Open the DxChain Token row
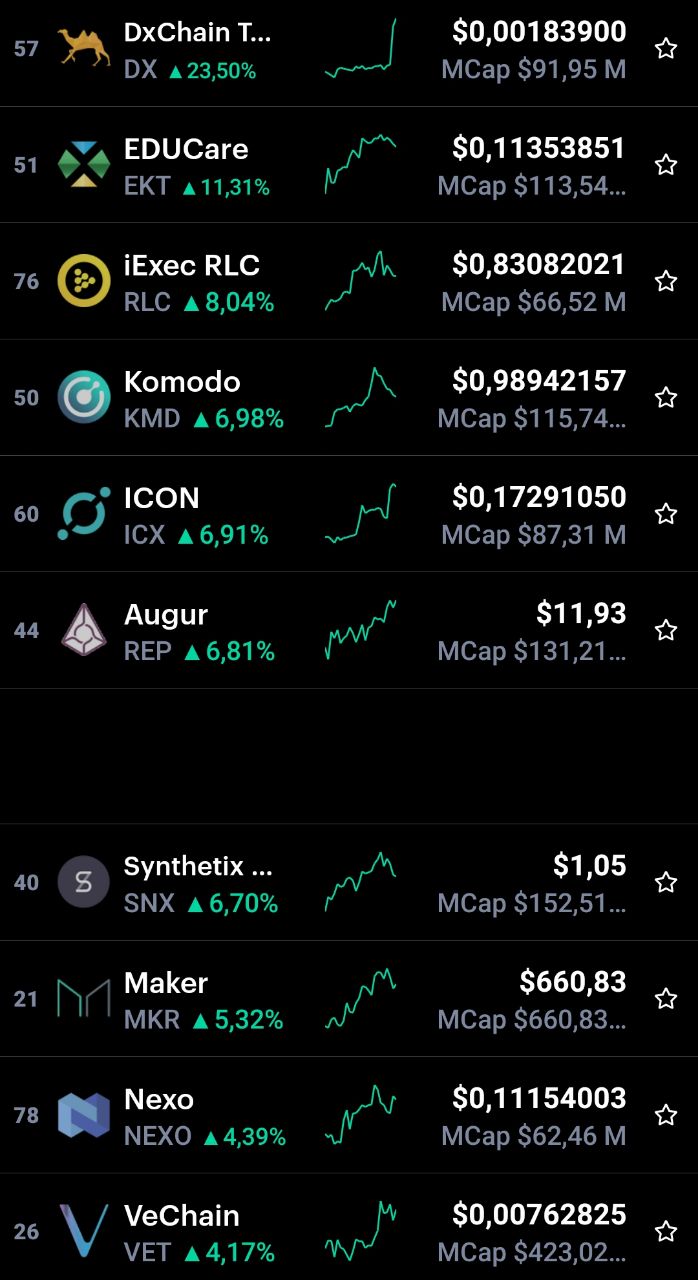Viewport: 698px width, 1280px height. 349,50
